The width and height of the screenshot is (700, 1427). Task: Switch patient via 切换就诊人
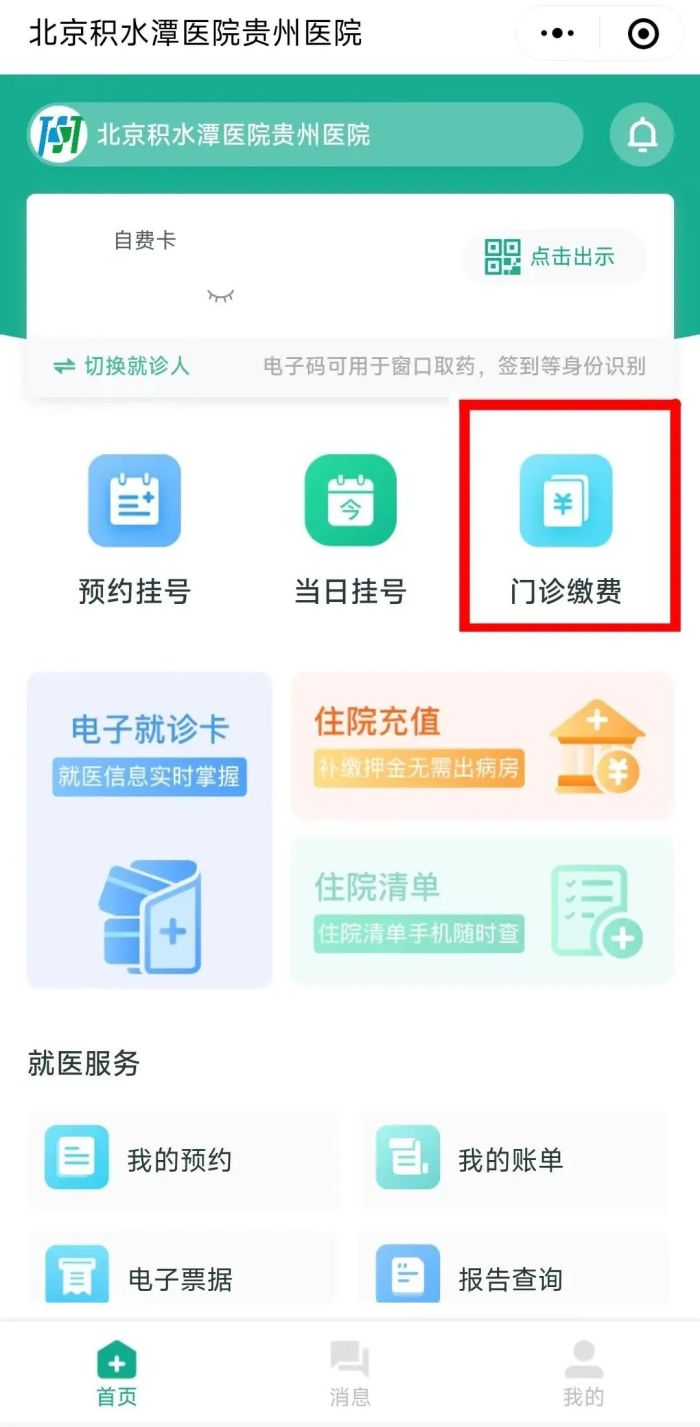tap(121, 366)
